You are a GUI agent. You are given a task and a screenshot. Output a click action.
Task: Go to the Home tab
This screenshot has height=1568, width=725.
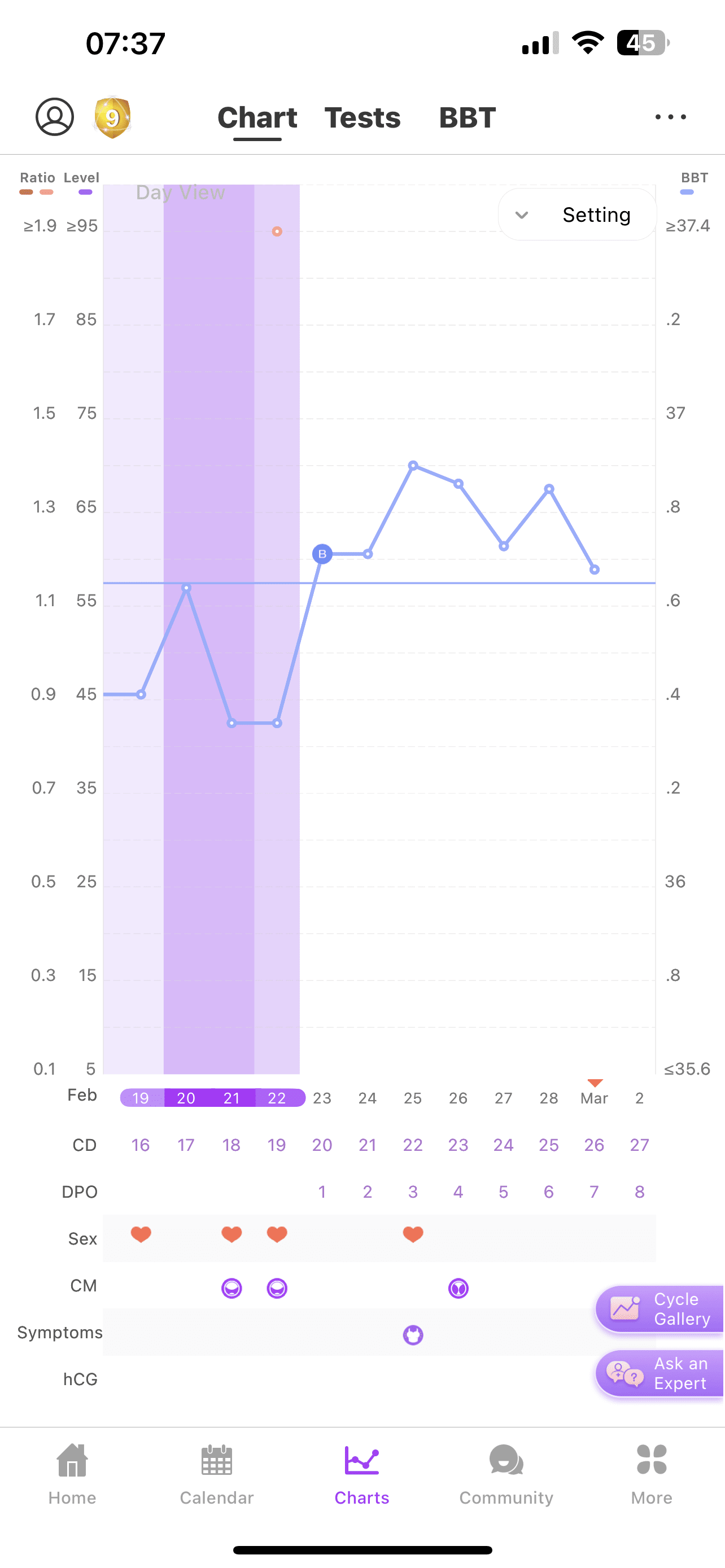click(x=72, y=1474)
